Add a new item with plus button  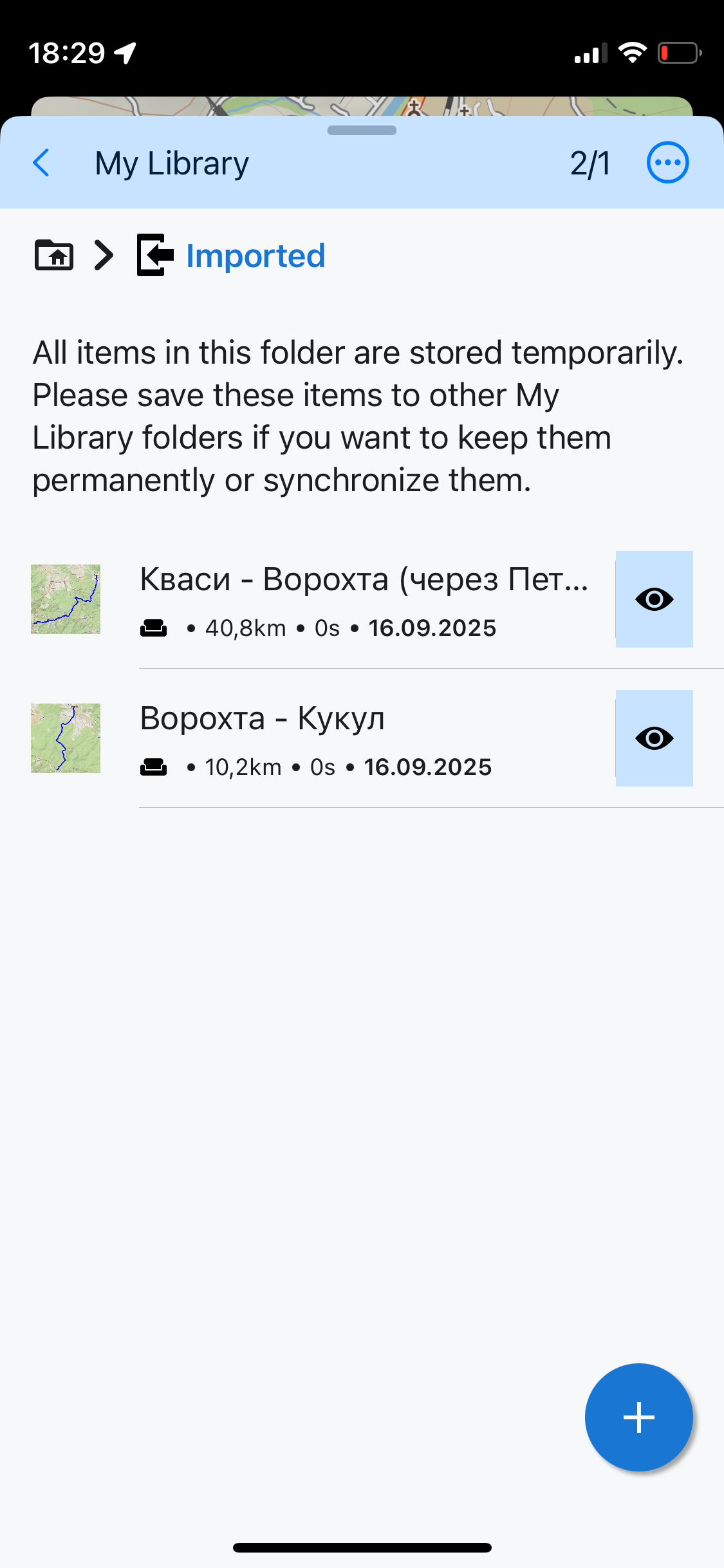click(x=638, y=1417)
